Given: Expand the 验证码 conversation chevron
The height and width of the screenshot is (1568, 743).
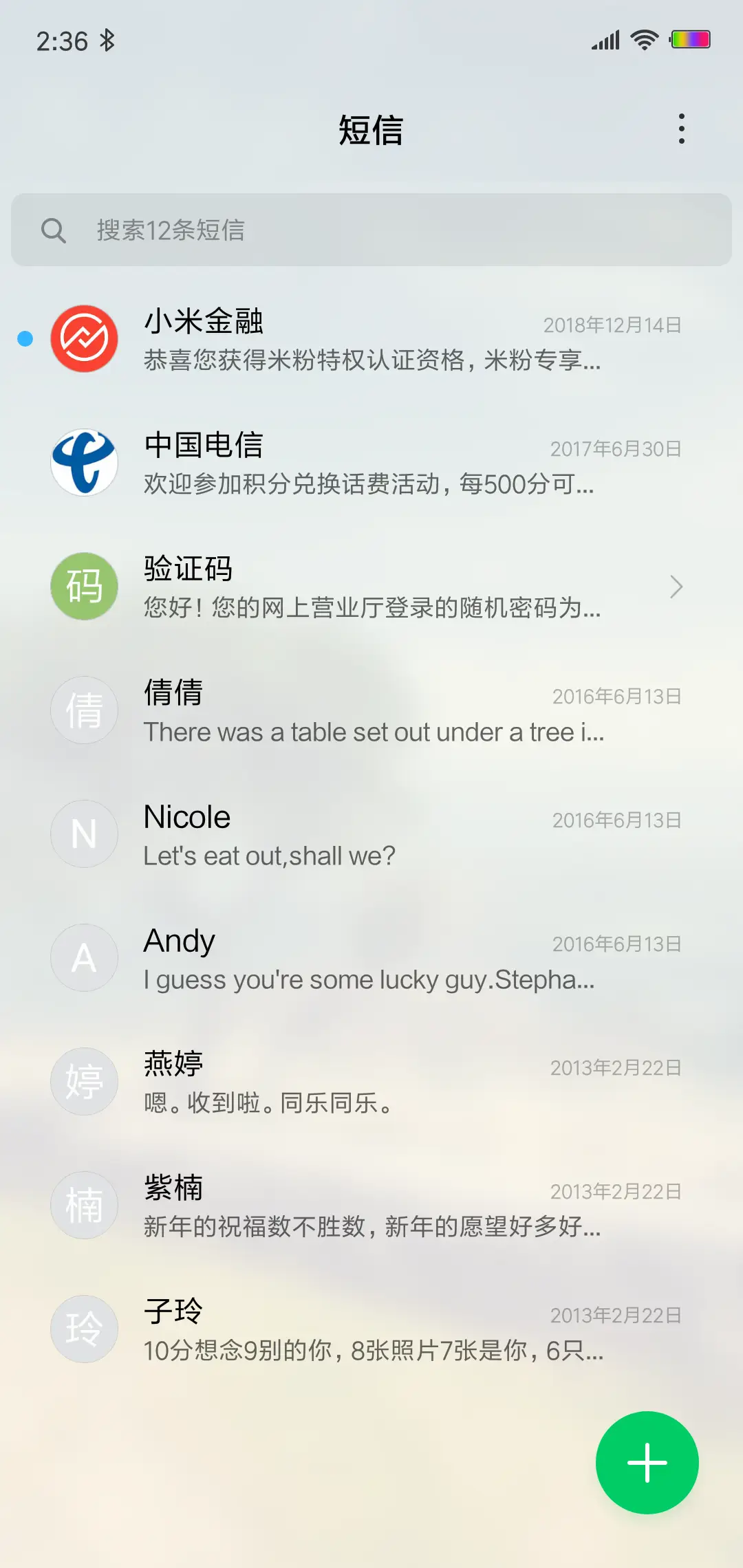Looking at the screenshot, I should [x=677, y=587].
